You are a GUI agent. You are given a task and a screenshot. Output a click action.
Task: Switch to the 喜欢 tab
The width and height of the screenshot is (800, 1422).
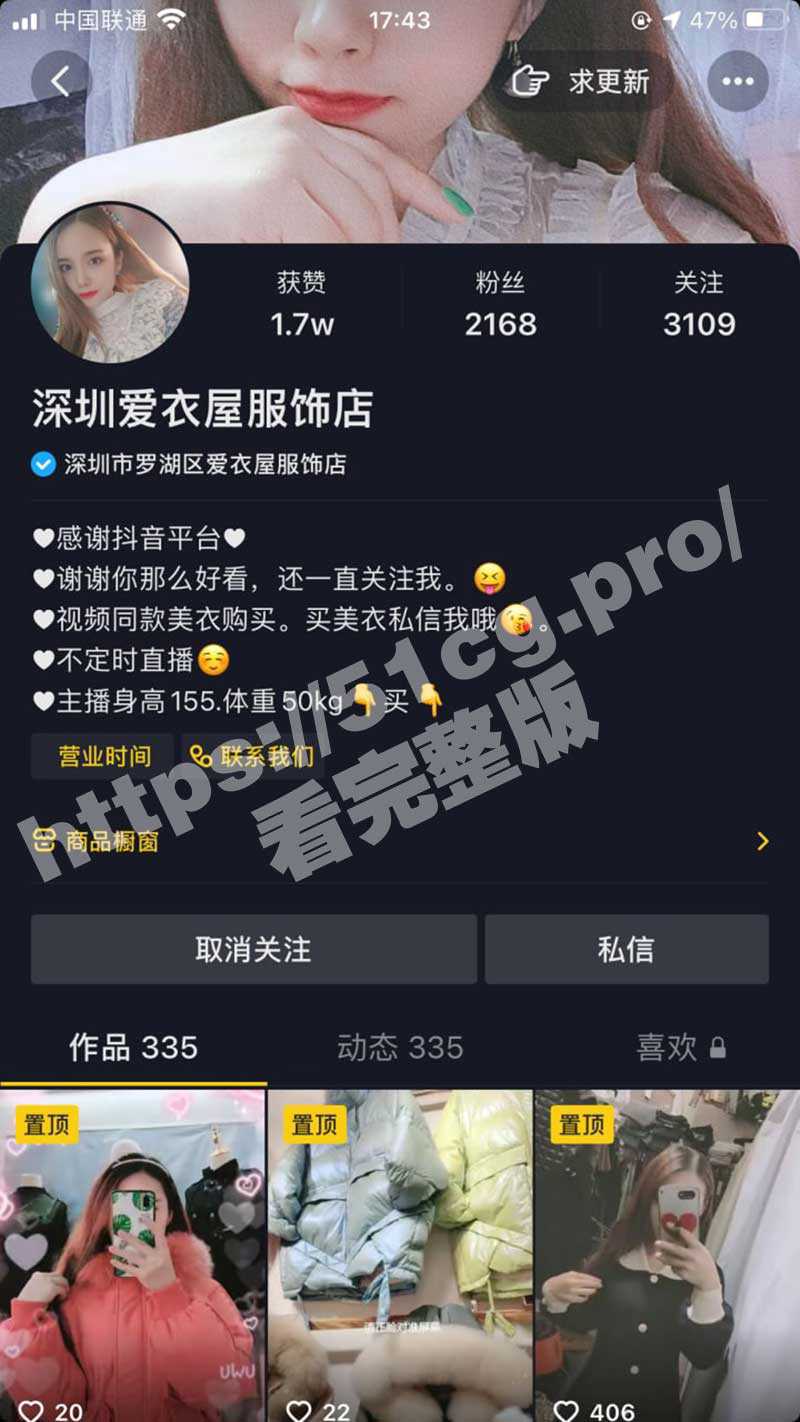point(680,1047)
